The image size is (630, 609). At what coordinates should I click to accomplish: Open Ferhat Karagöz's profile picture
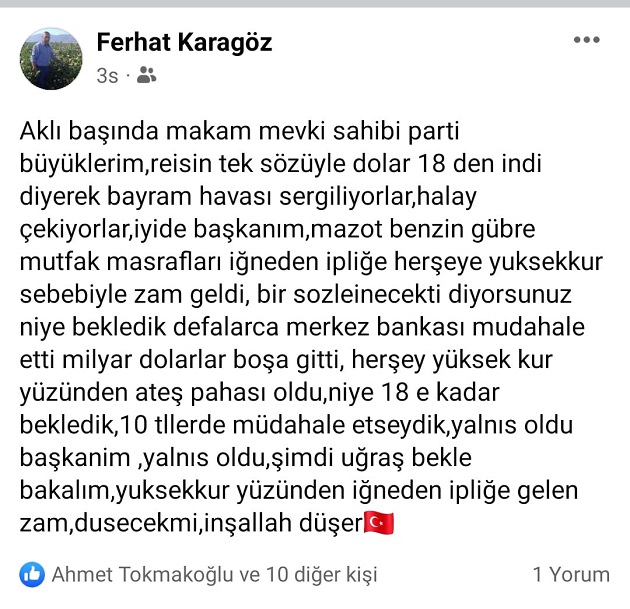50,58
